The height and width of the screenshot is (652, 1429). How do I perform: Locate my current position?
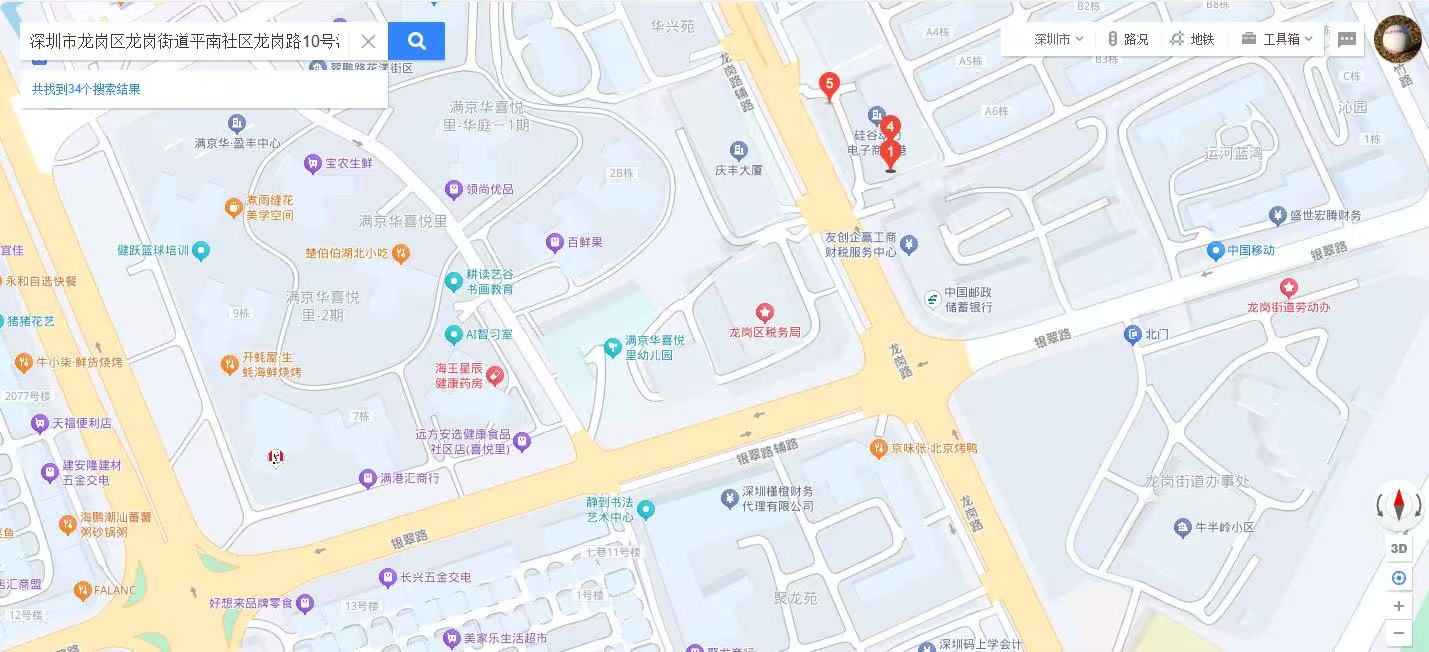point(1398,578)
